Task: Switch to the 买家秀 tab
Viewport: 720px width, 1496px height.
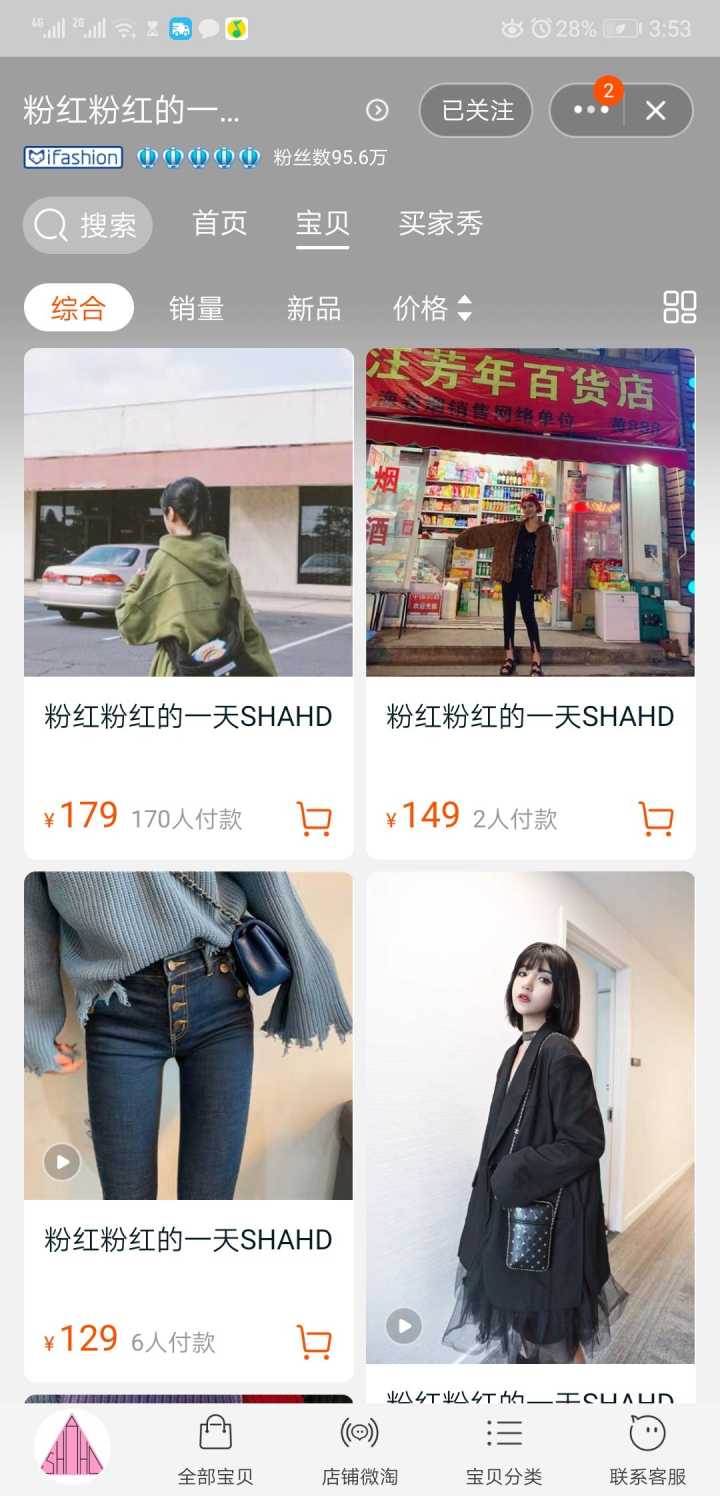Action: [x=440, y=224]
